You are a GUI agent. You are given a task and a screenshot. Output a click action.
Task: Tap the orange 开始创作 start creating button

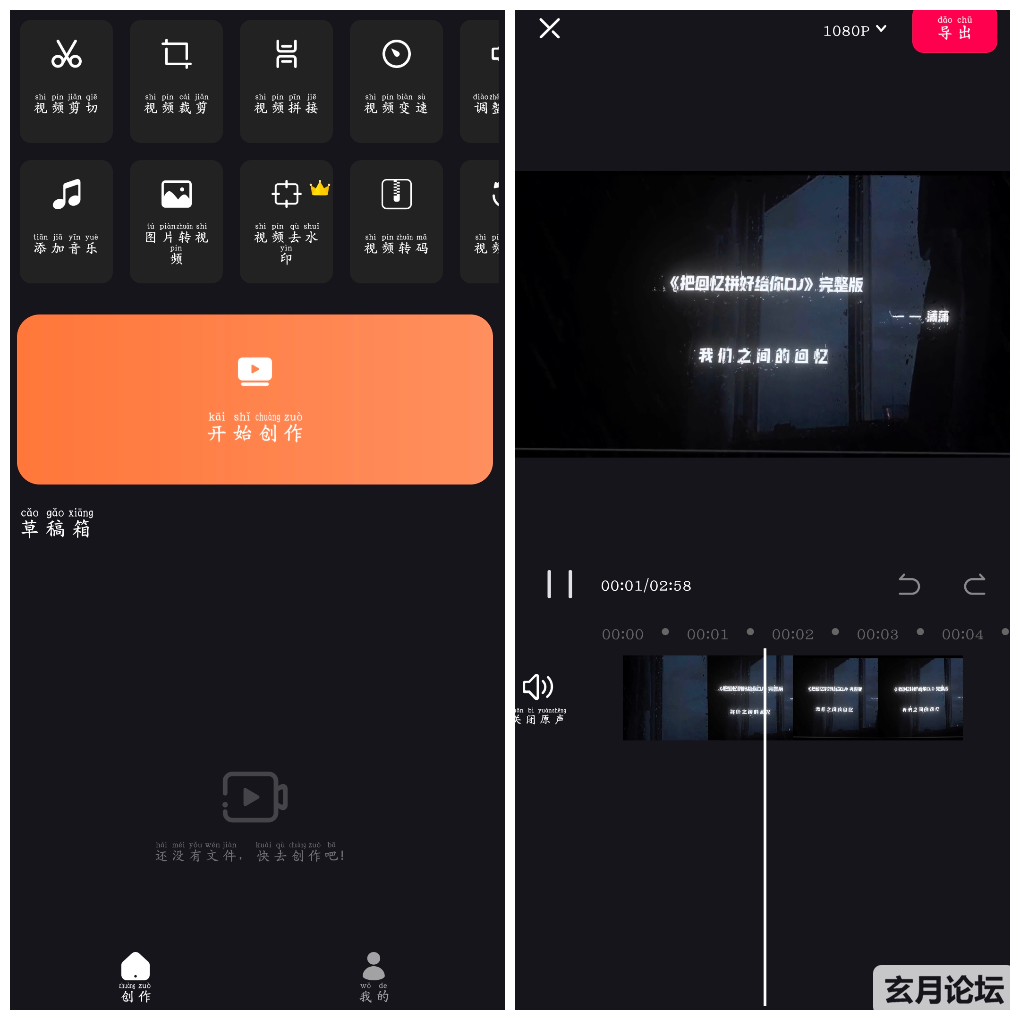255,400
